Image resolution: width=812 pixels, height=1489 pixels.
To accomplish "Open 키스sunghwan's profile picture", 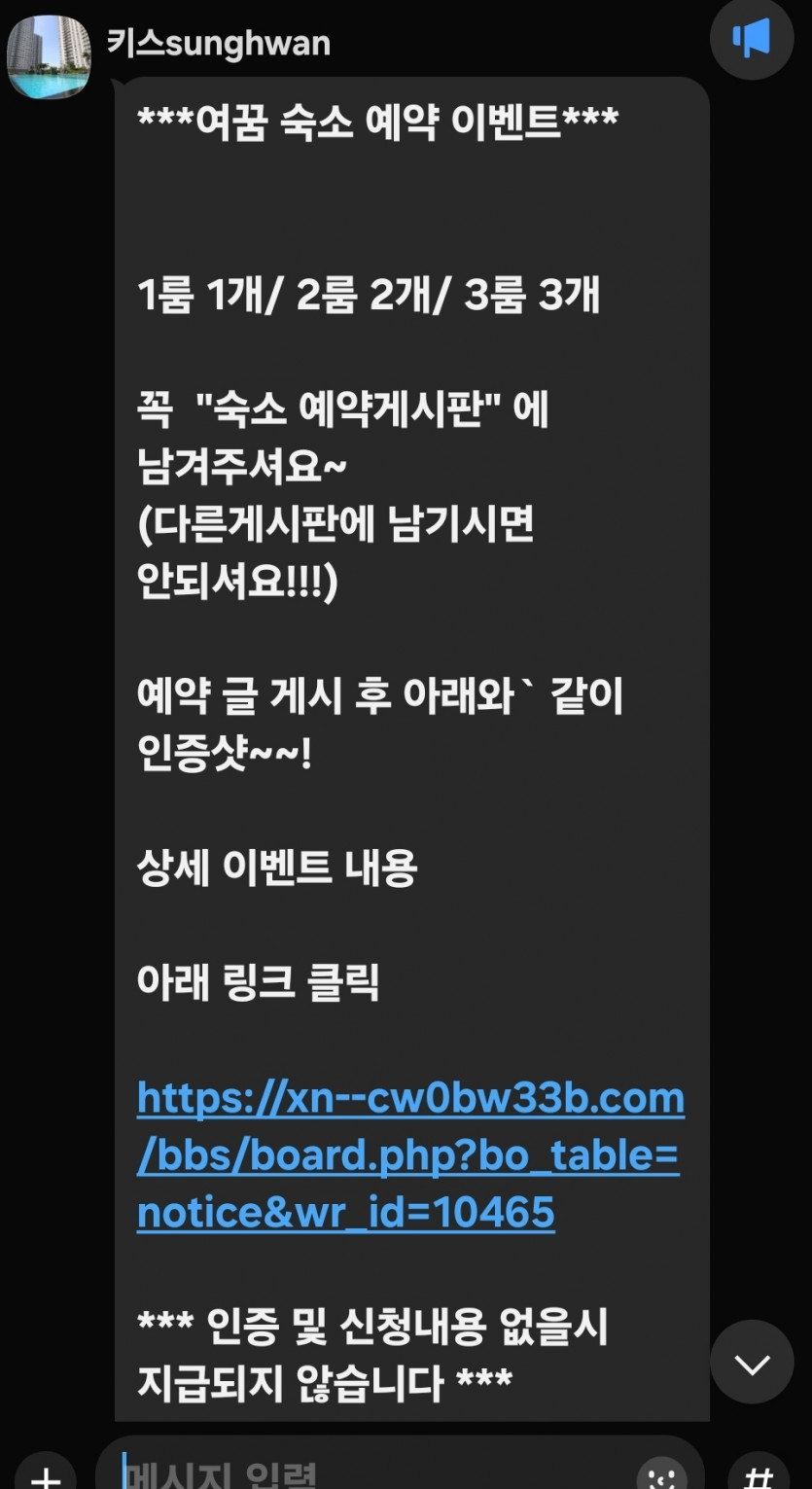I will (49, 57).
